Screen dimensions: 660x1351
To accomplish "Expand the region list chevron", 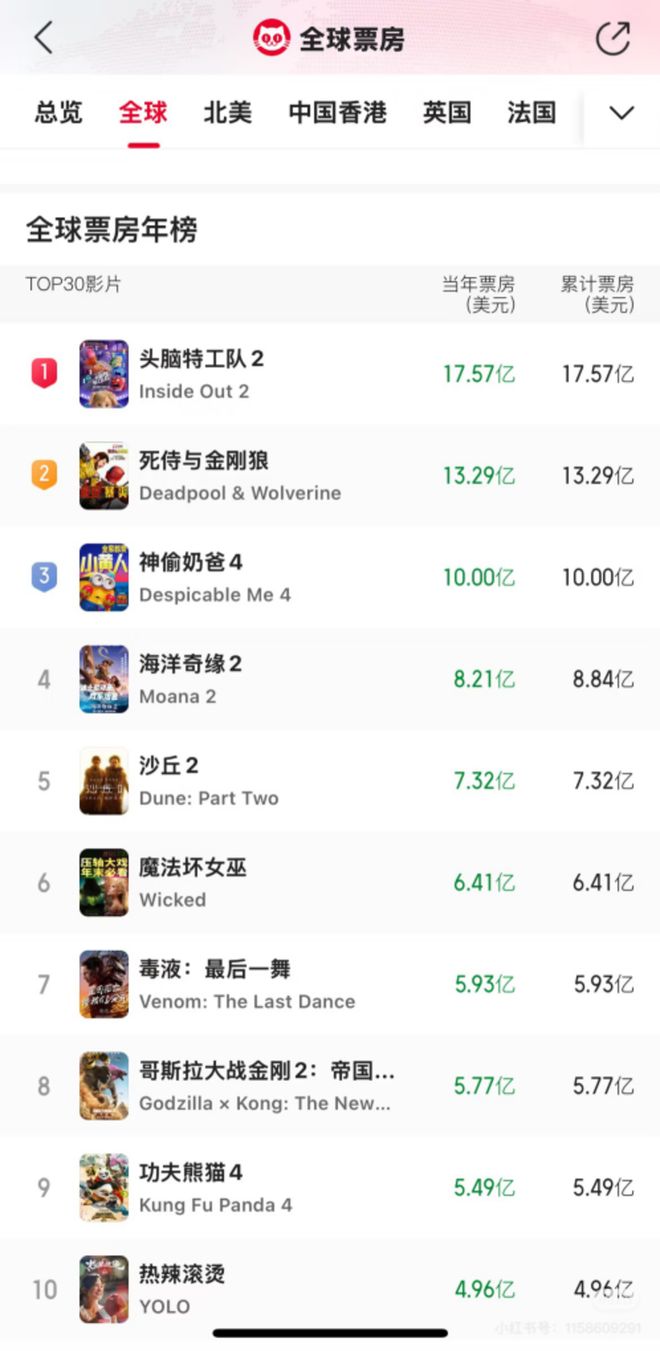I will 621,113.
